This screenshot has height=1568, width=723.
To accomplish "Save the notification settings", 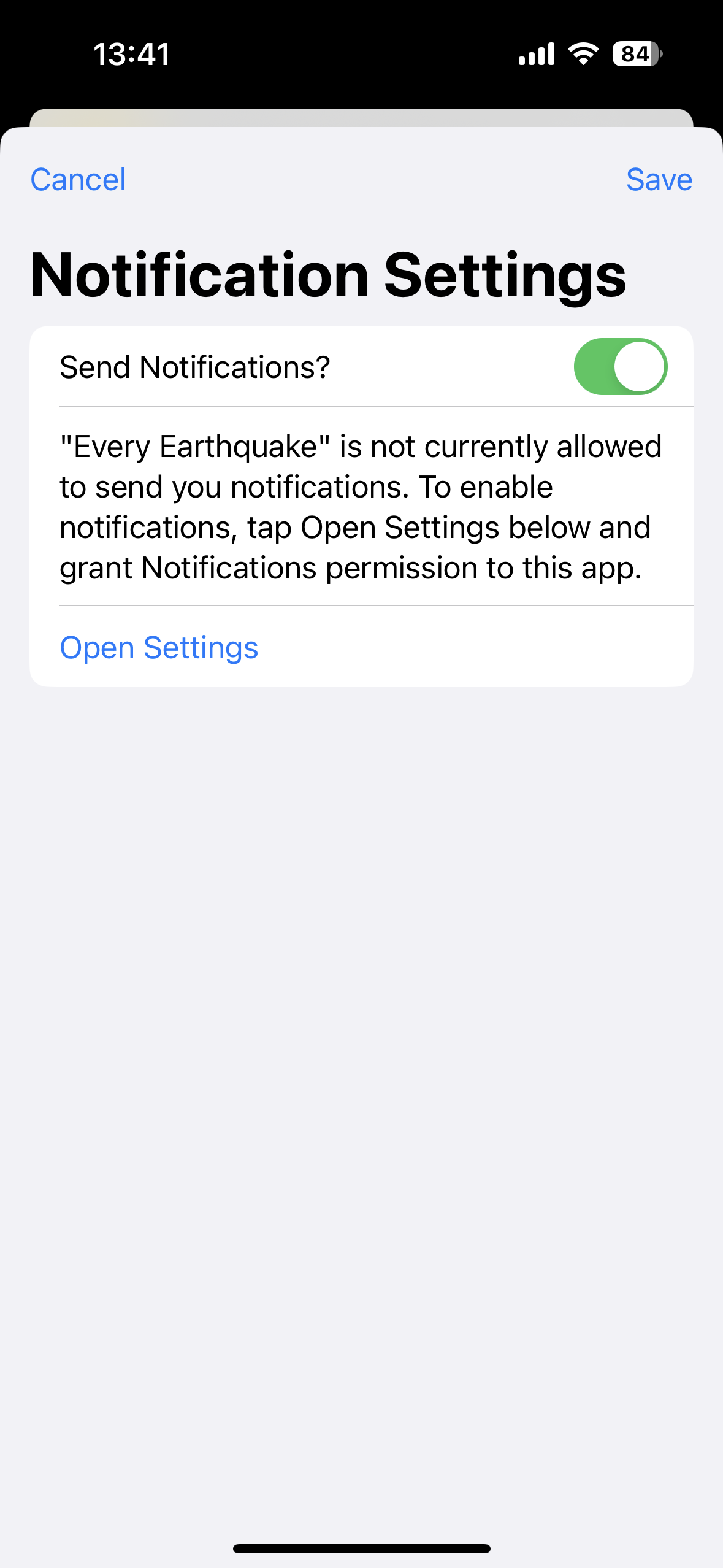I will click(x=659, y=180).
